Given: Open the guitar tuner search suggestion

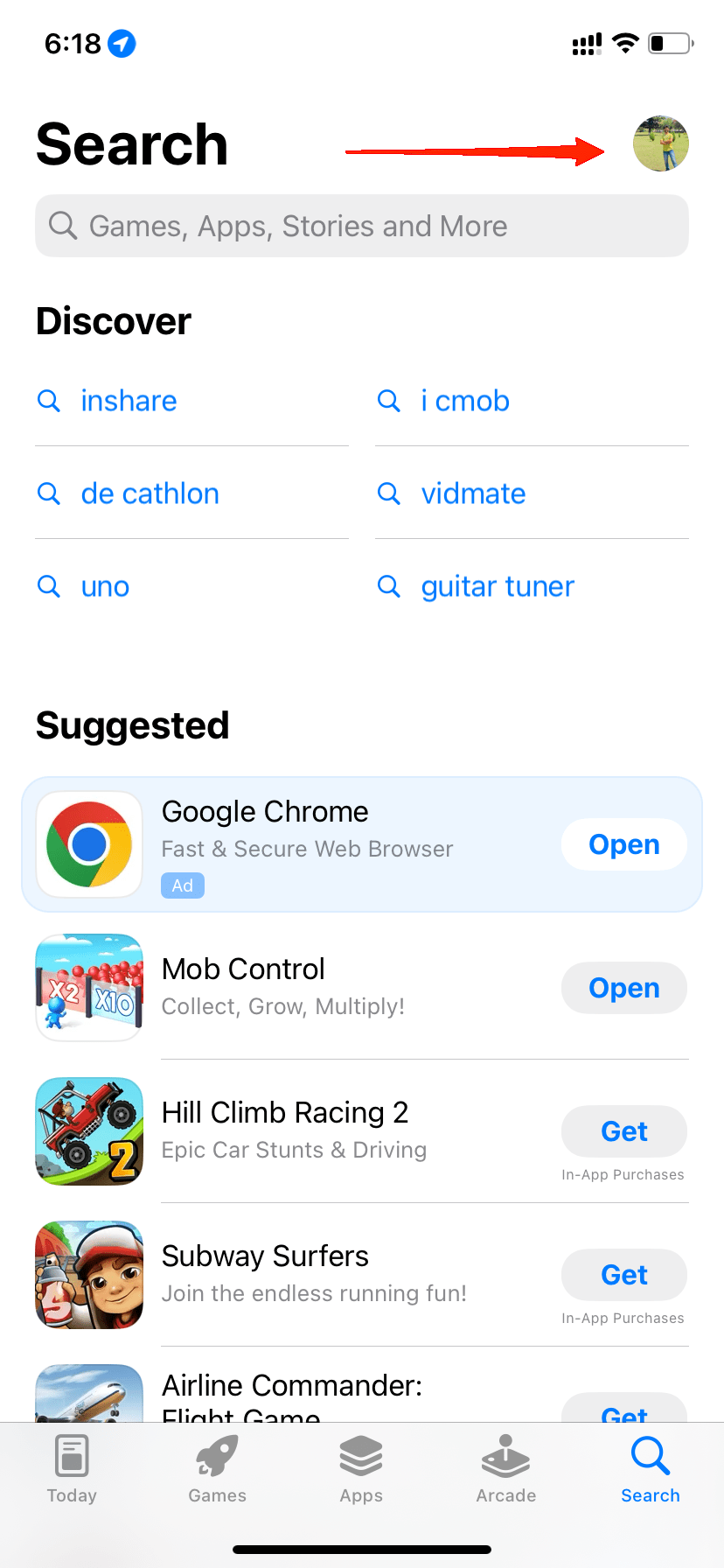Looking at the screenshot, I should point(497,586).
